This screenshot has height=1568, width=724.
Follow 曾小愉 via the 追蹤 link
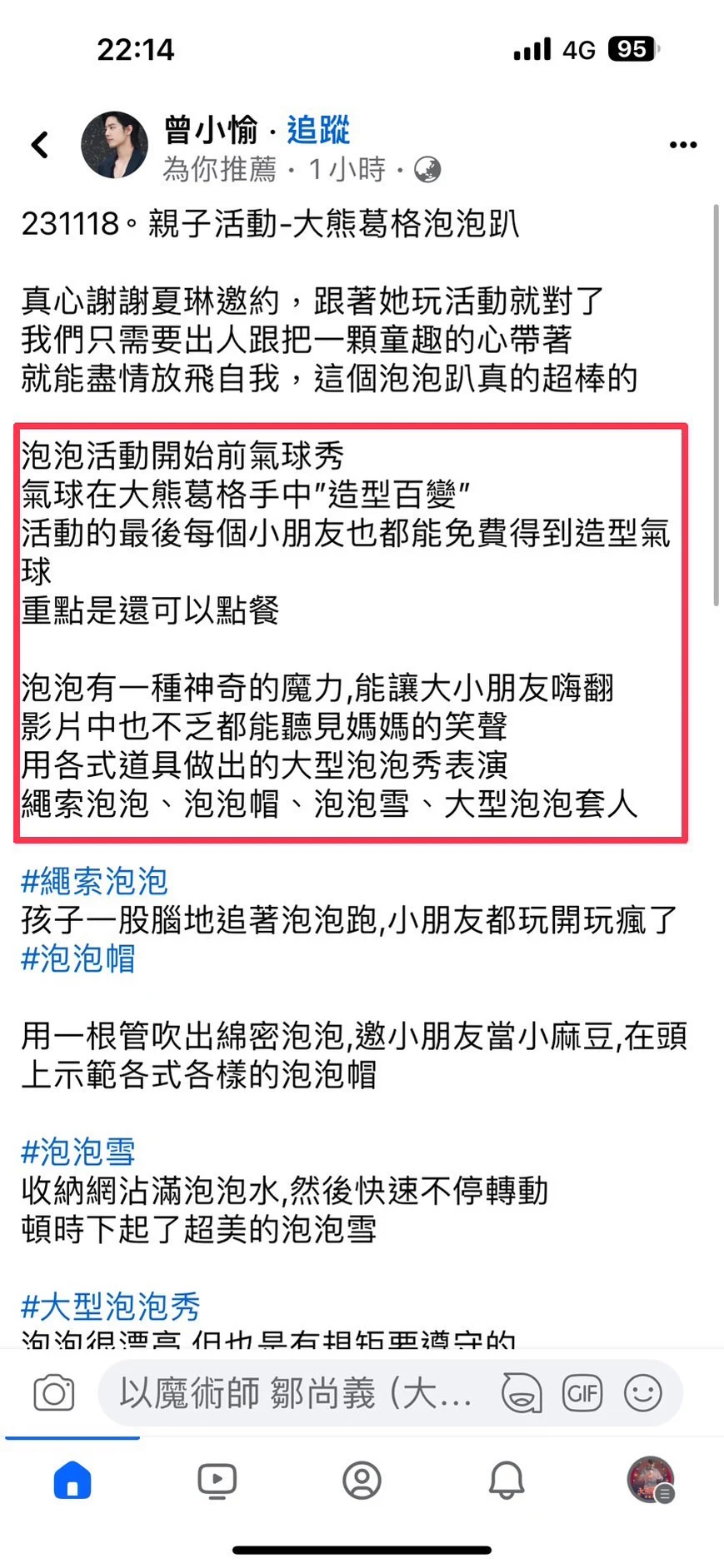(x=318, y=130)
